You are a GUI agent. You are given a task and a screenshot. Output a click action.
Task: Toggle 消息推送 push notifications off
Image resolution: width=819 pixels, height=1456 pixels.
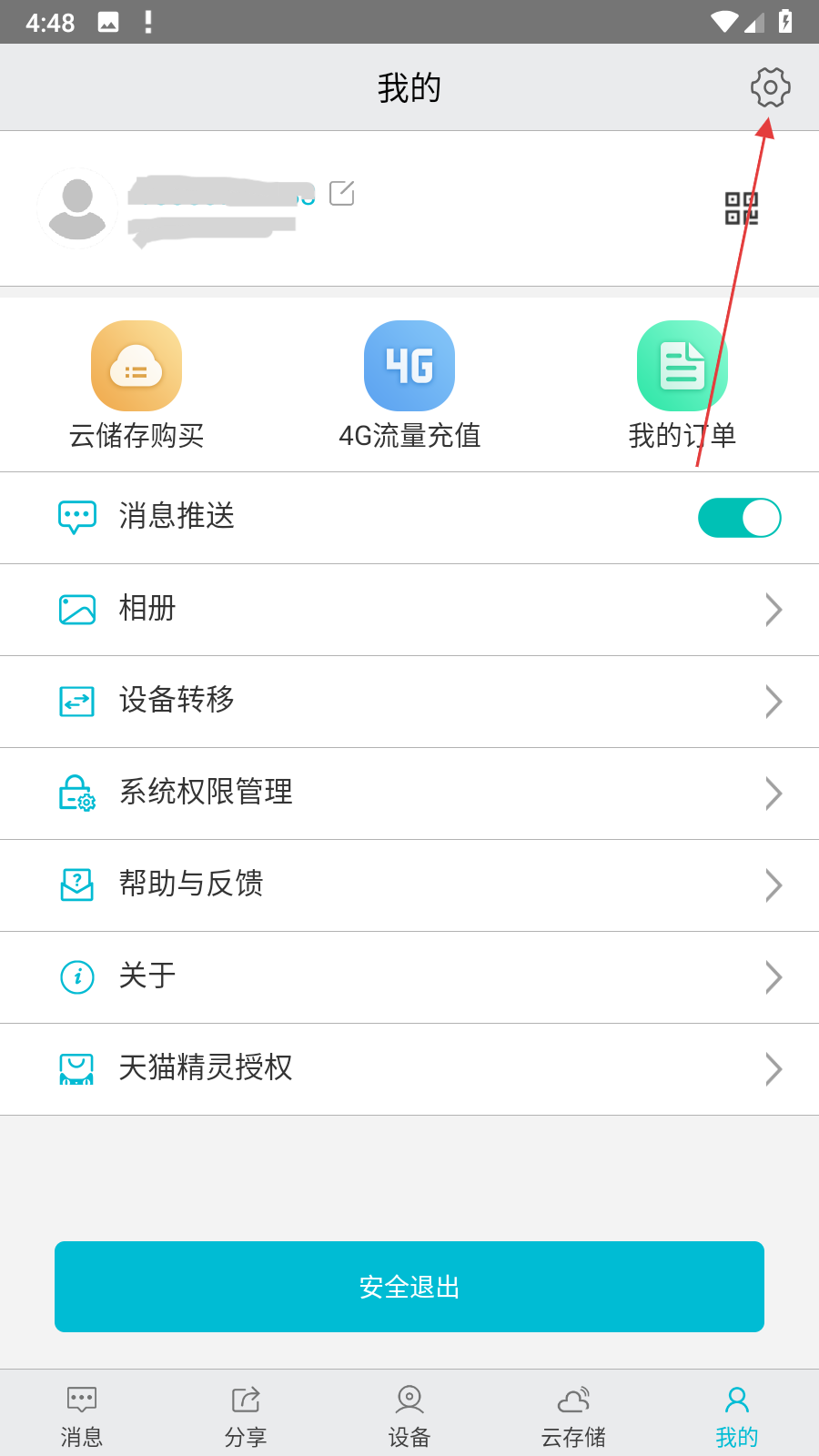point(739,518)
